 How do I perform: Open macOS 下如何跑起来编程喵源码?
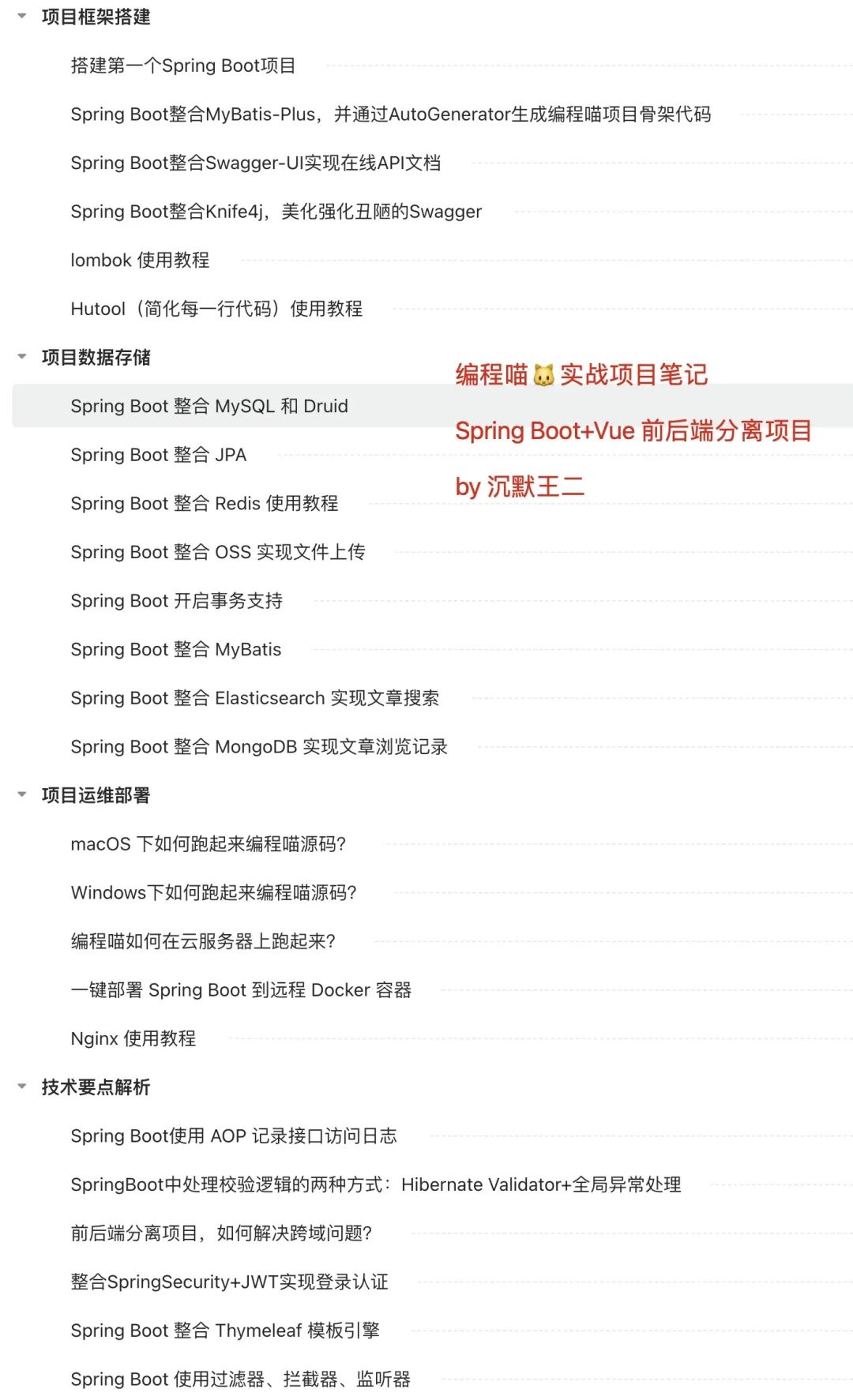point(209,844)
